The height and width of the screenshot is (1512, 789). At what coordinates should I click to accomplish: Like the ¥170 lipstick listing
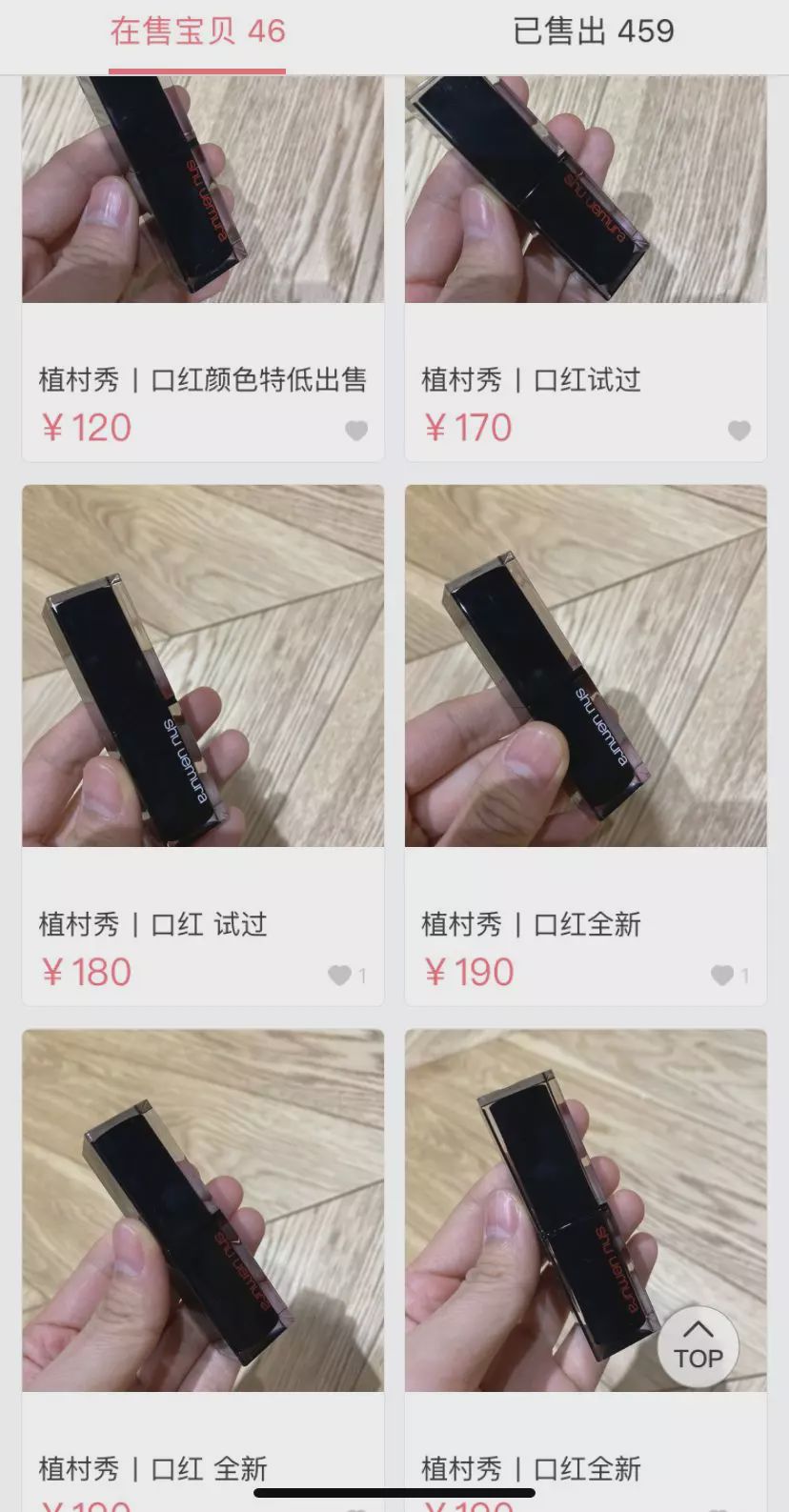point(739,431)
